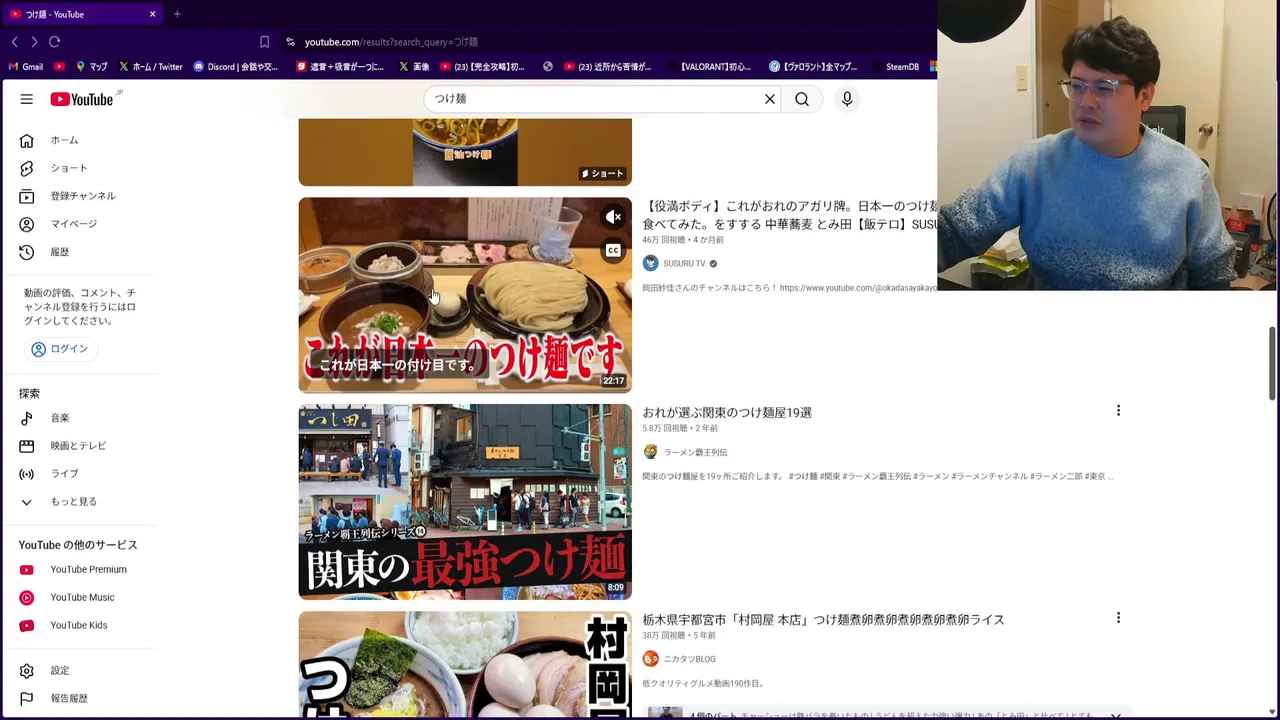Start voice search with the microphone

(x=847, y=99)
